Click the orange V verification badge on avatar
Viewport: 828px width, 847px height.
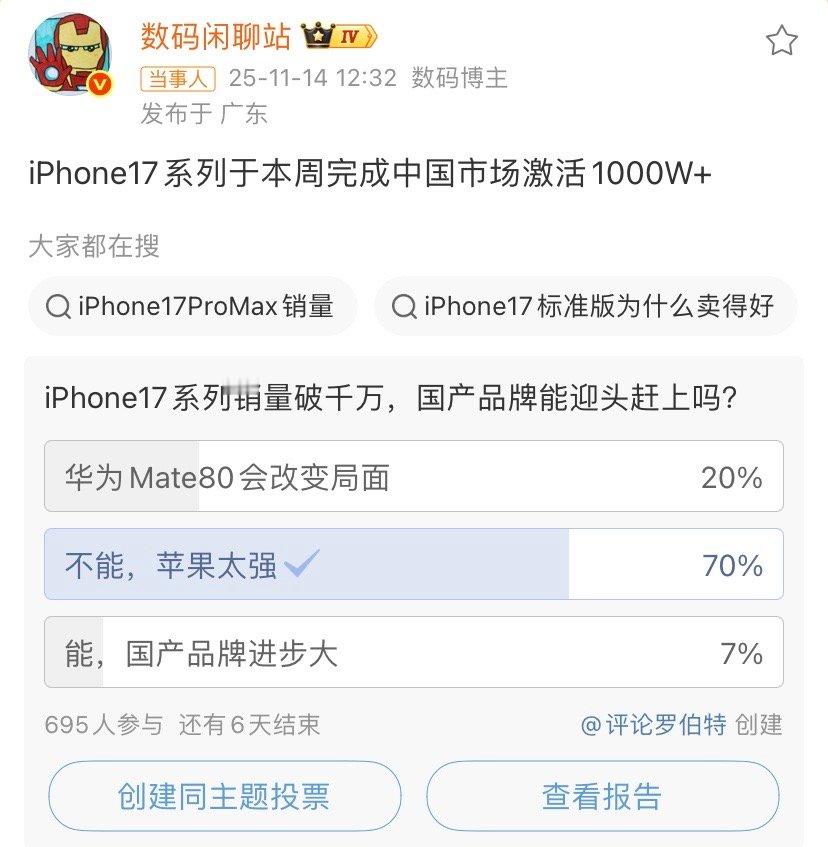point(97,84)
